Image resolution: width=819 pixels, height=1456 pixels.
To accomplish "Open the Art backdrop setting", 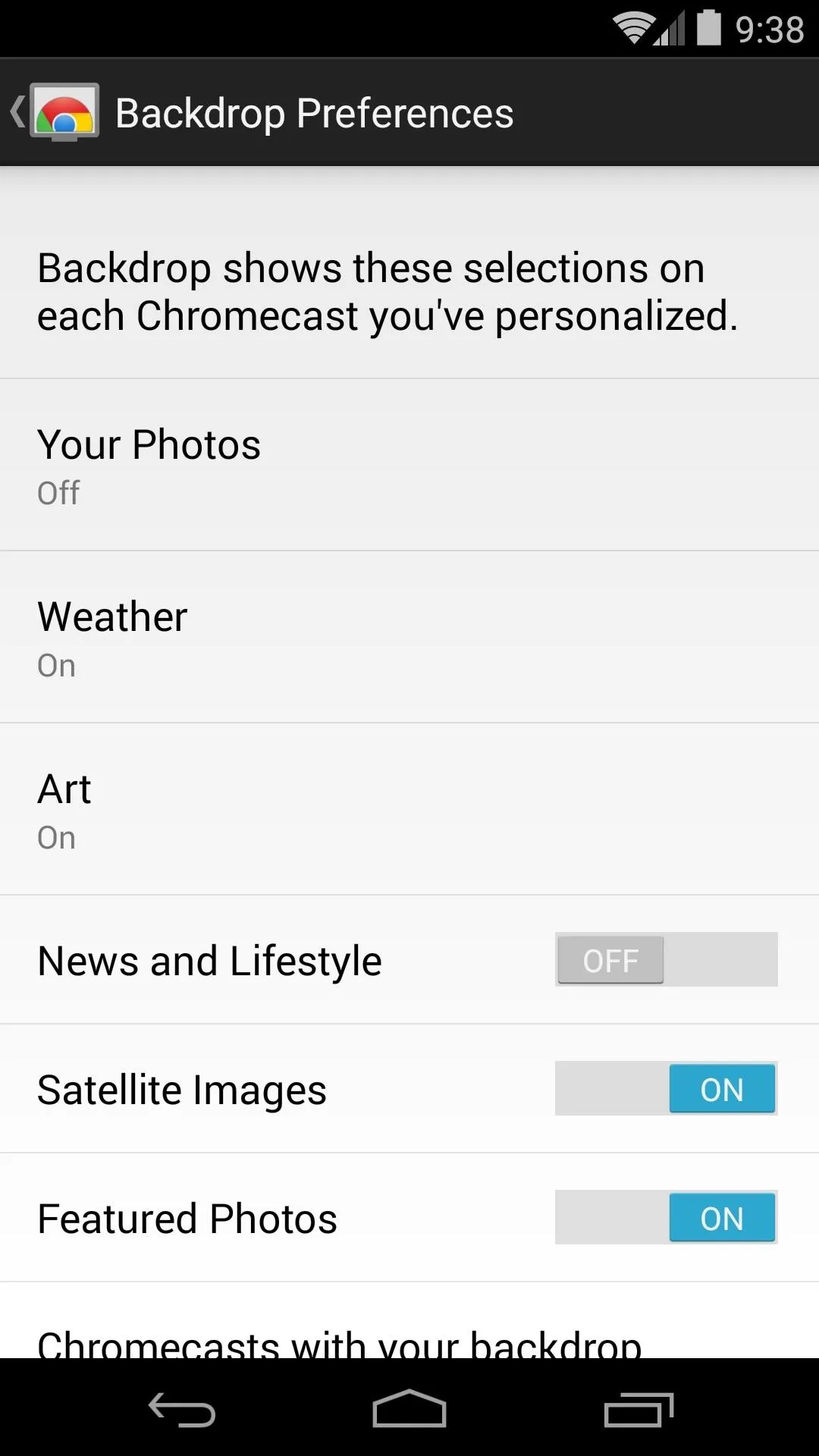I will click(x=409, y=809).
